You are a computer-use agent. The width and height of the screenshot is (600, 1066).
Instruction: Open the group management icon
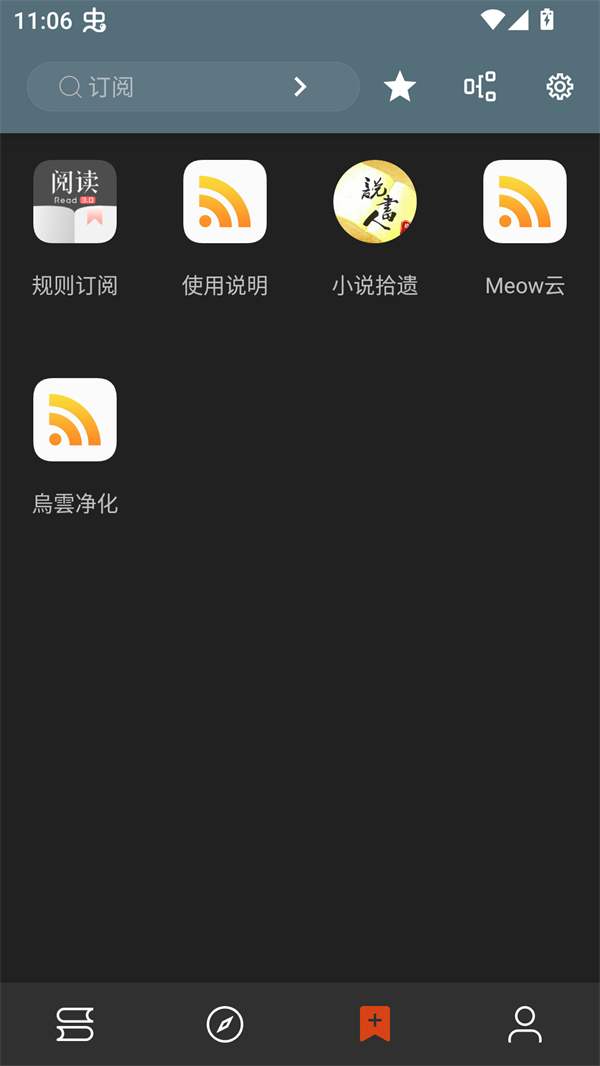[x=480, y=87]
